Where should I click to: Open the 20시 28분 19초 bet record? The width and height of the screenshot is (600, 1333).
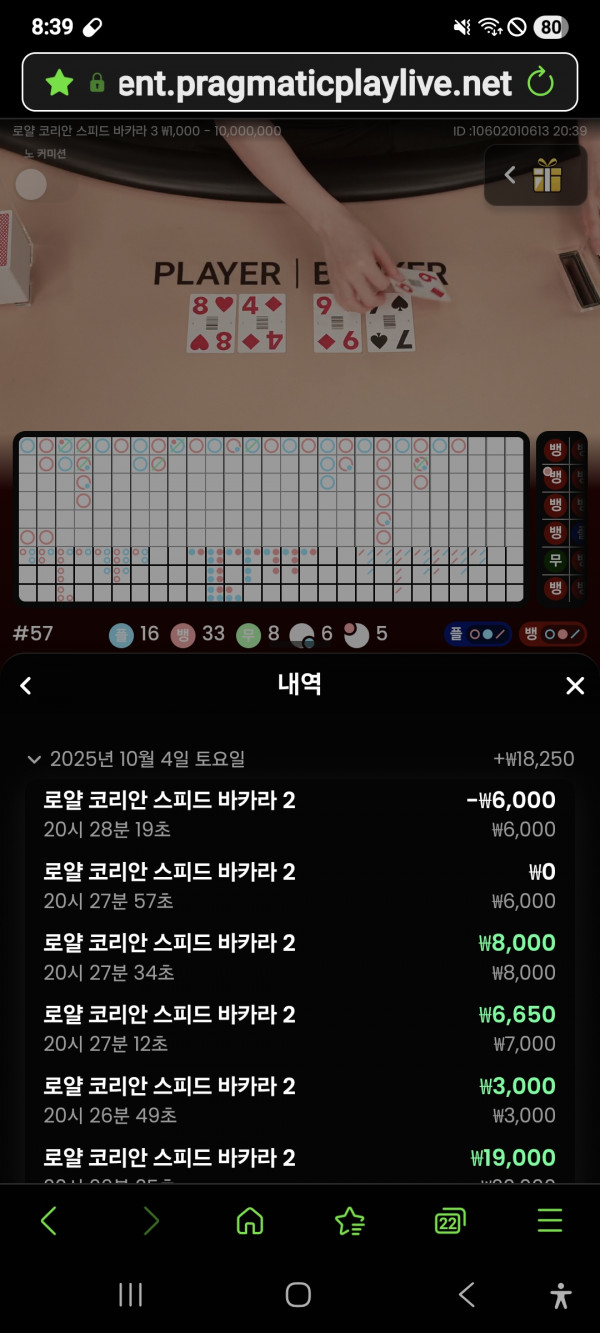(300, 814)
